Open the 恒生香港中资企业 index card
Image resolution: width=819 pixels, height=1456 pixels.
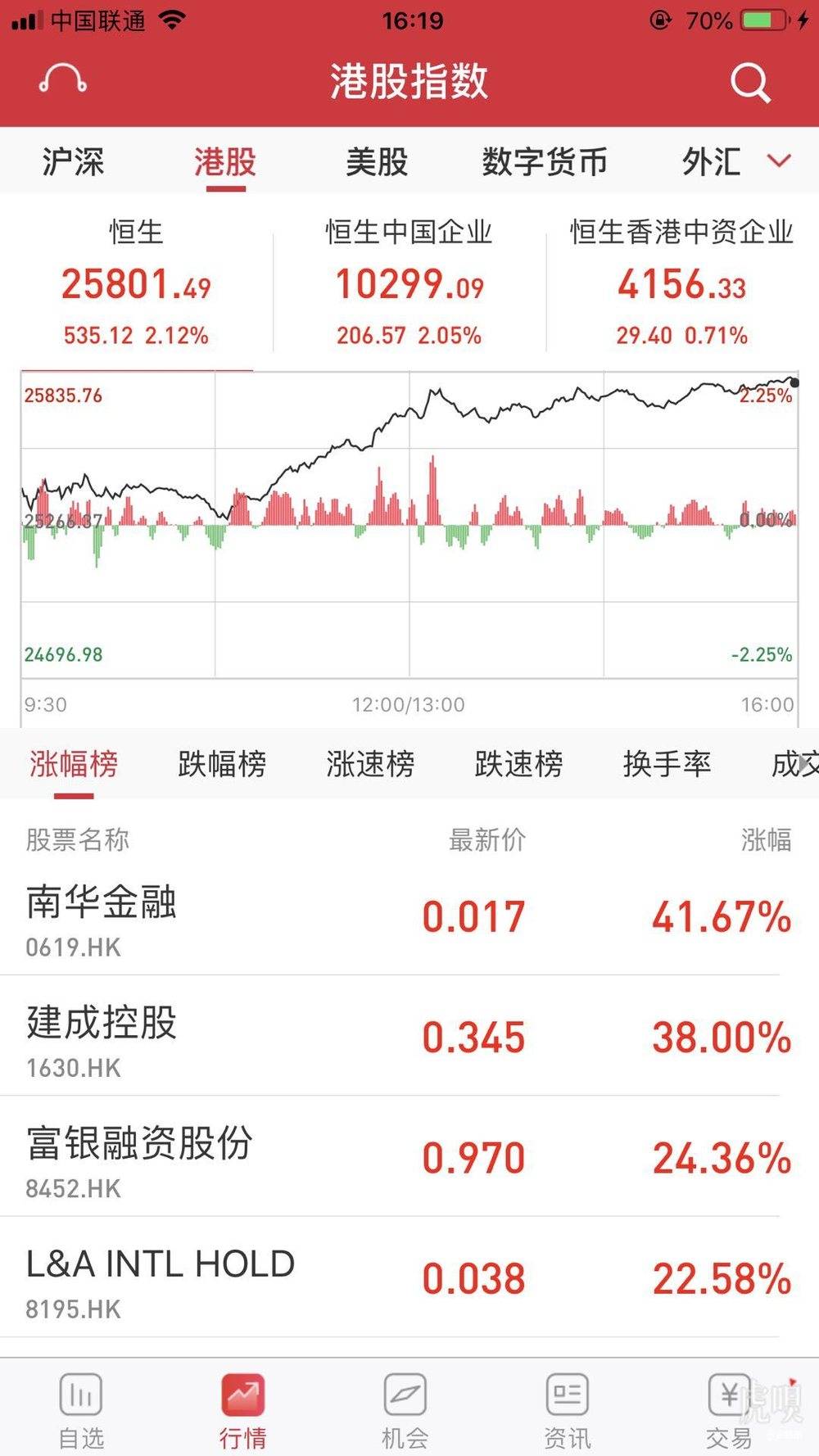point(681,282)
